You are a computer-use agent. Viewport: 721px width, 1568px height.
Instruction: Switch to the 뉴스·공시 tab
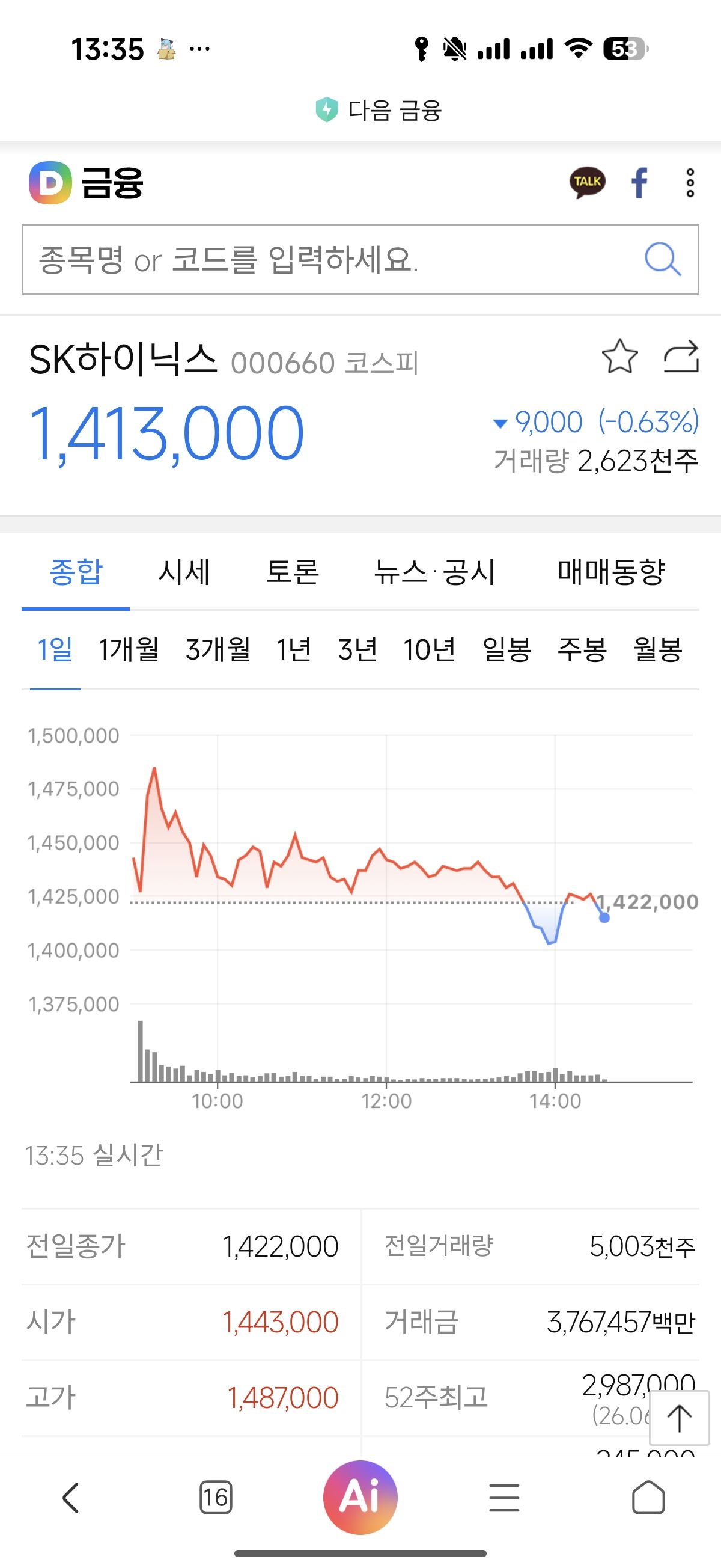point(434,572)
